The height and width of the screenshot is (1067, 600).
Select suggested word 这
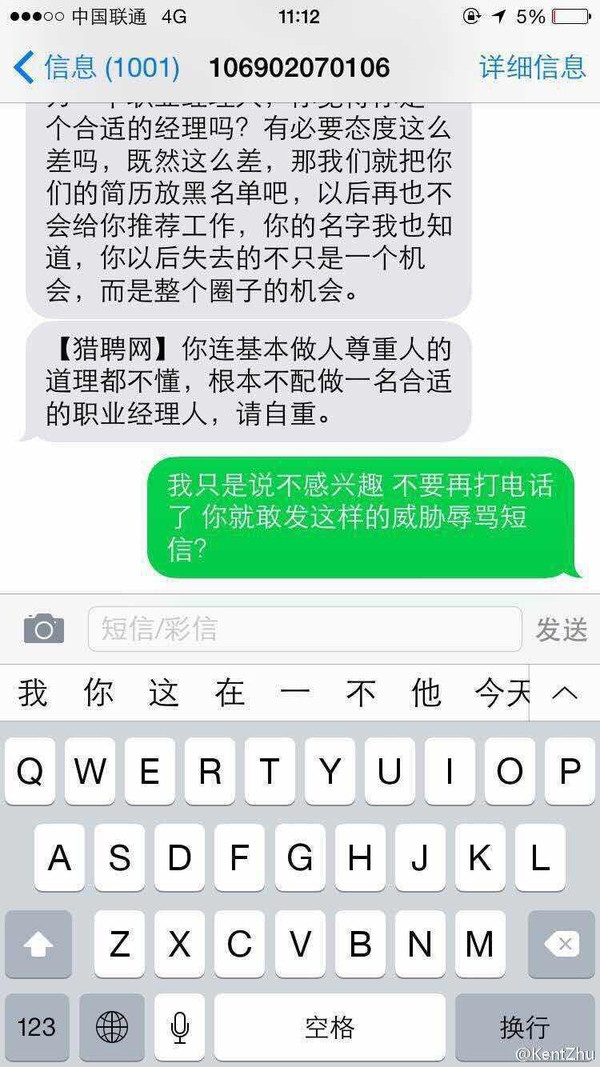163,692
